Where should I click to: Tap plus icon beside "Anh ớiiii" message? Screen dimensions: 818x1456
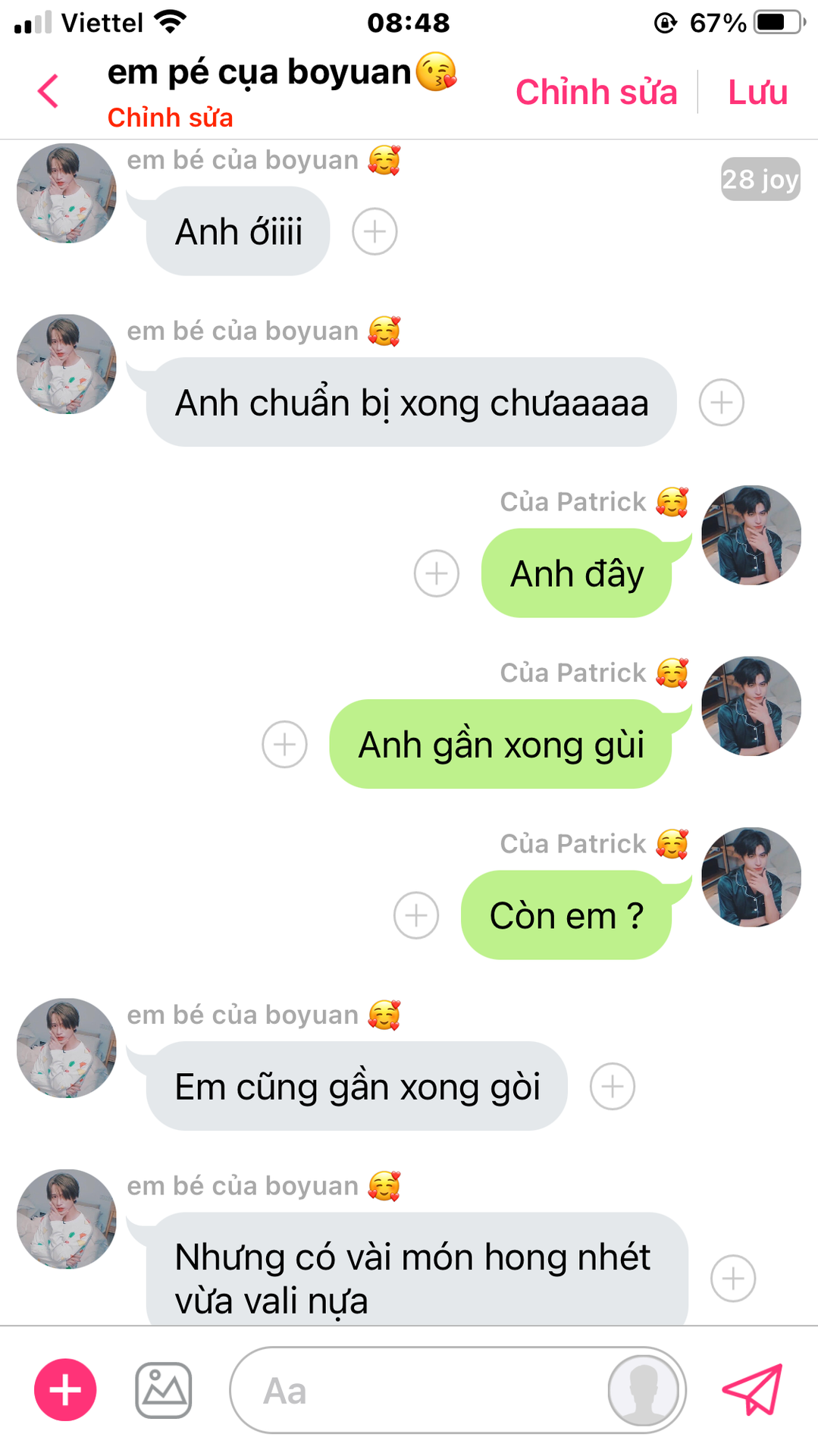tap(375, 231)
